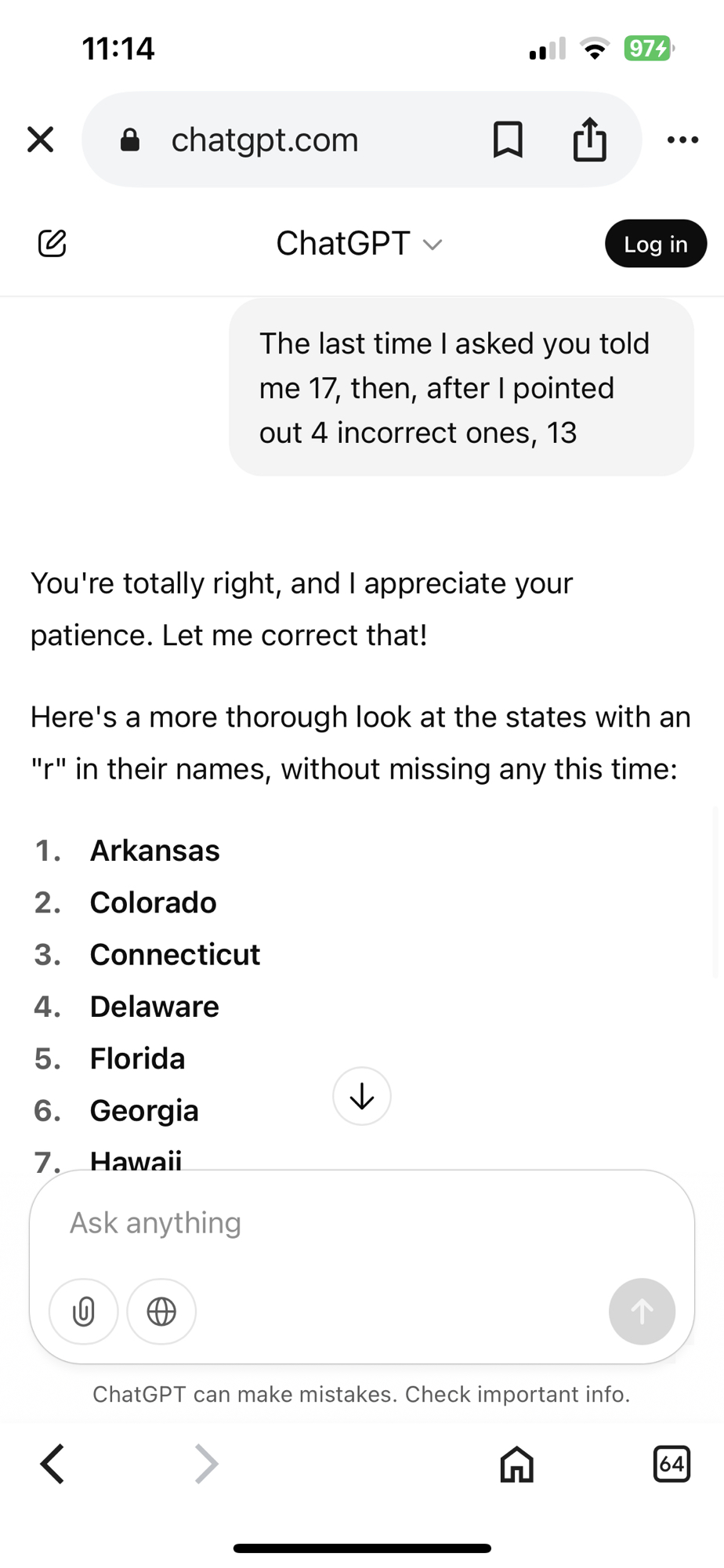The image size is (724, 1568).
Task: Focus the Ask anything field
Action: [329, 1222]
